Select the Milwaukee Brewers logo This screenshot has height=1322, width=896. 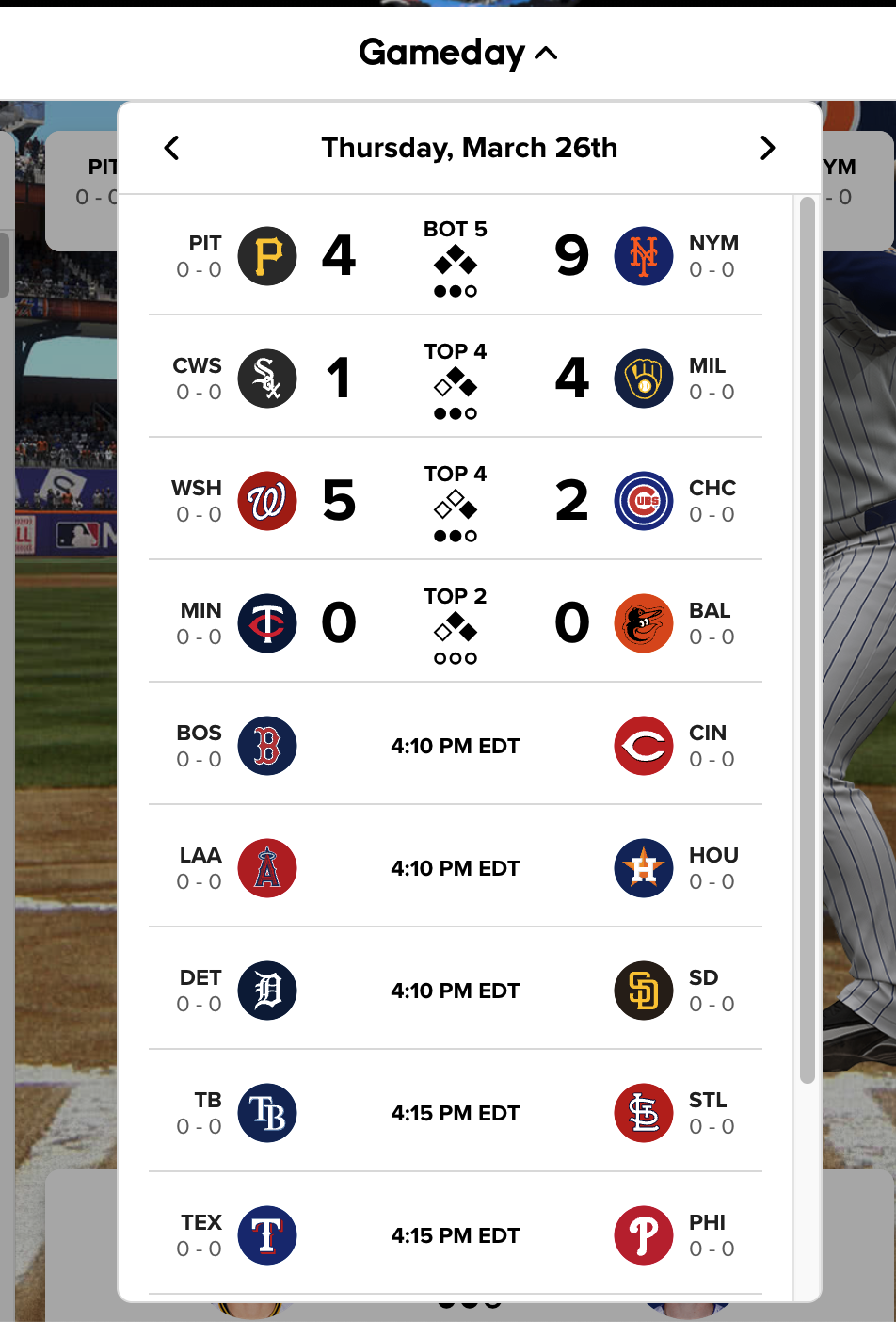point(643,378)
